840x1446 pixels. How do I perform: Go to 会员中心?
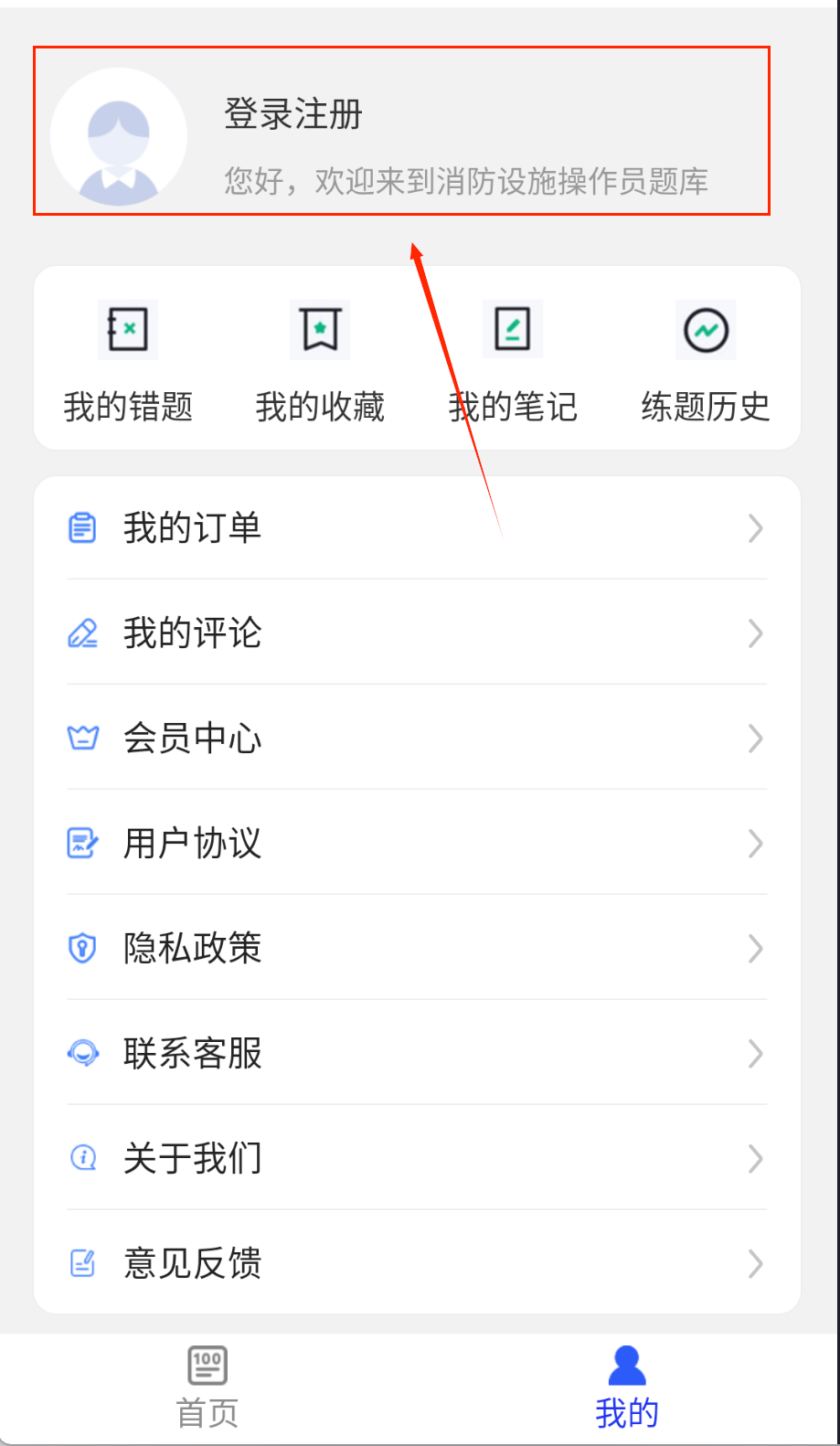pyautogui.click(x=417, y=739)
